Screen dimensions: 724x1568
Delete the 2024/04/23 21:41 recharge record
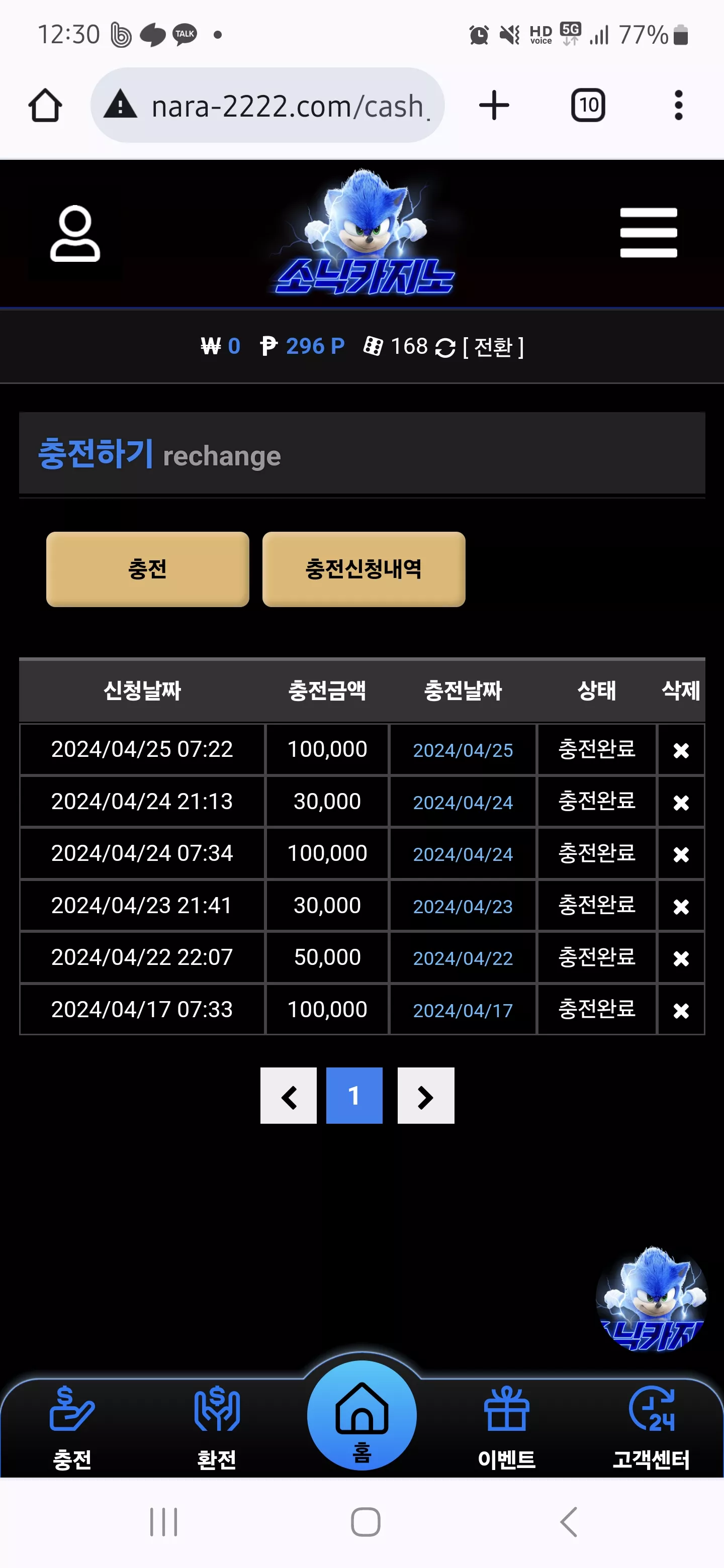point(681,906)
